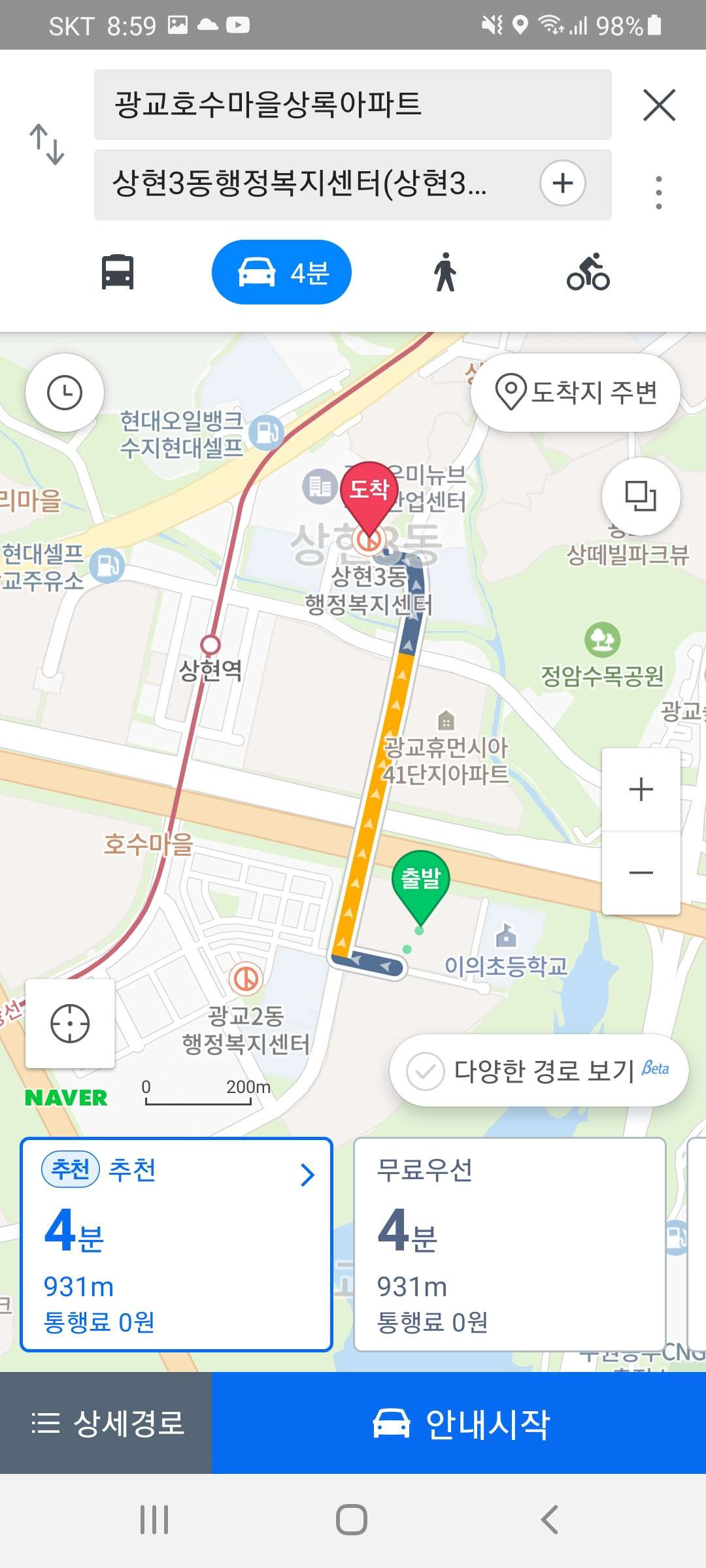Start navigation with 안내시작
The width and height of the screenshot is (706, 1568).
pyautogui.click(x=459, y=1423)
